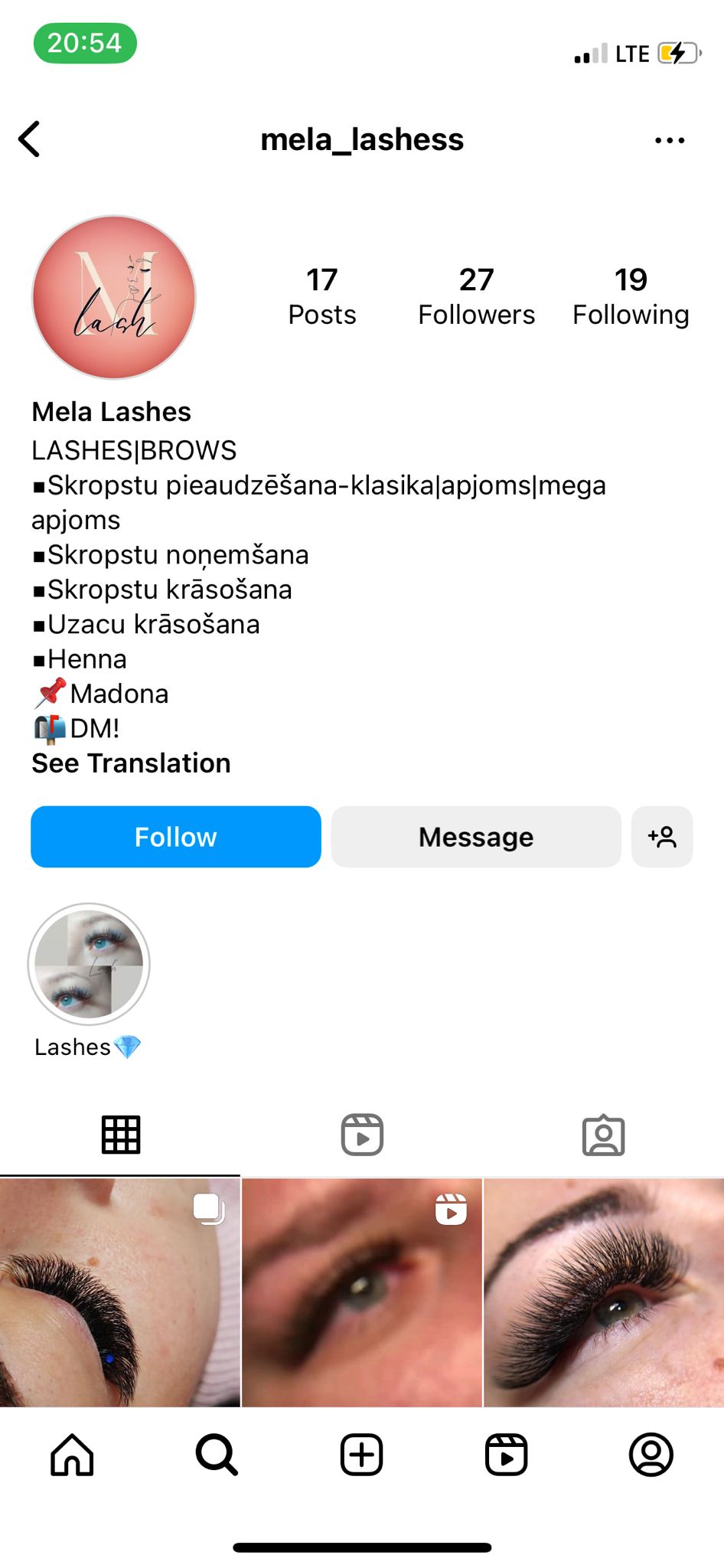Open my own profile from the bottom bar
Viewport: 724px width, 1568px height.
click(651, 1455)
